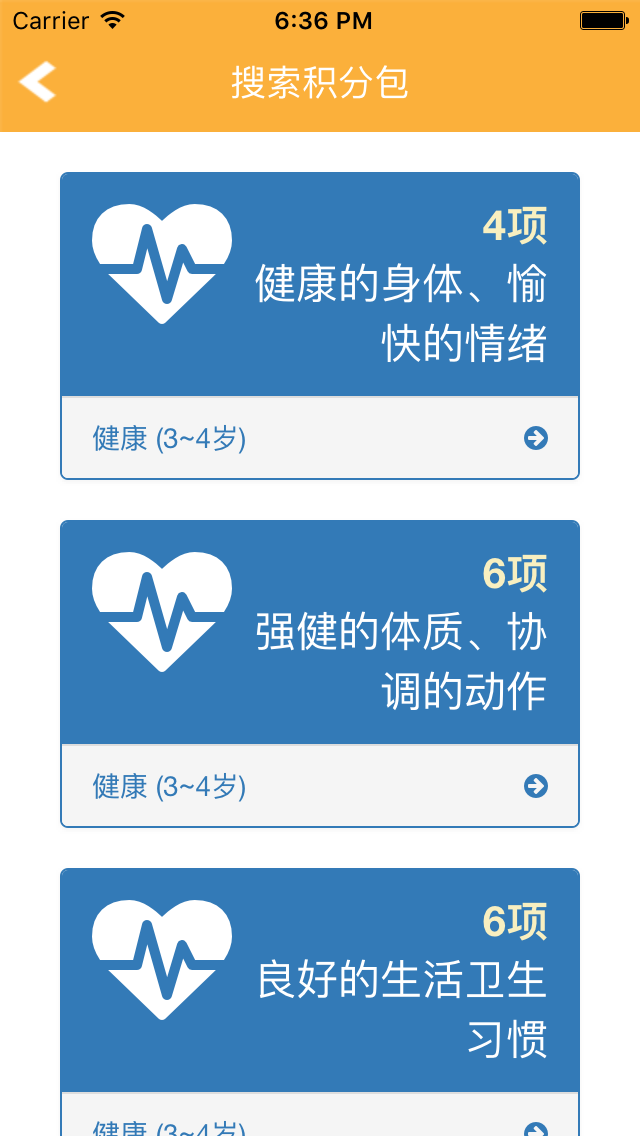Open the 强健的体质、协调的动作 card
Screen dimensions: 640x1136
(x=320, y=634)
